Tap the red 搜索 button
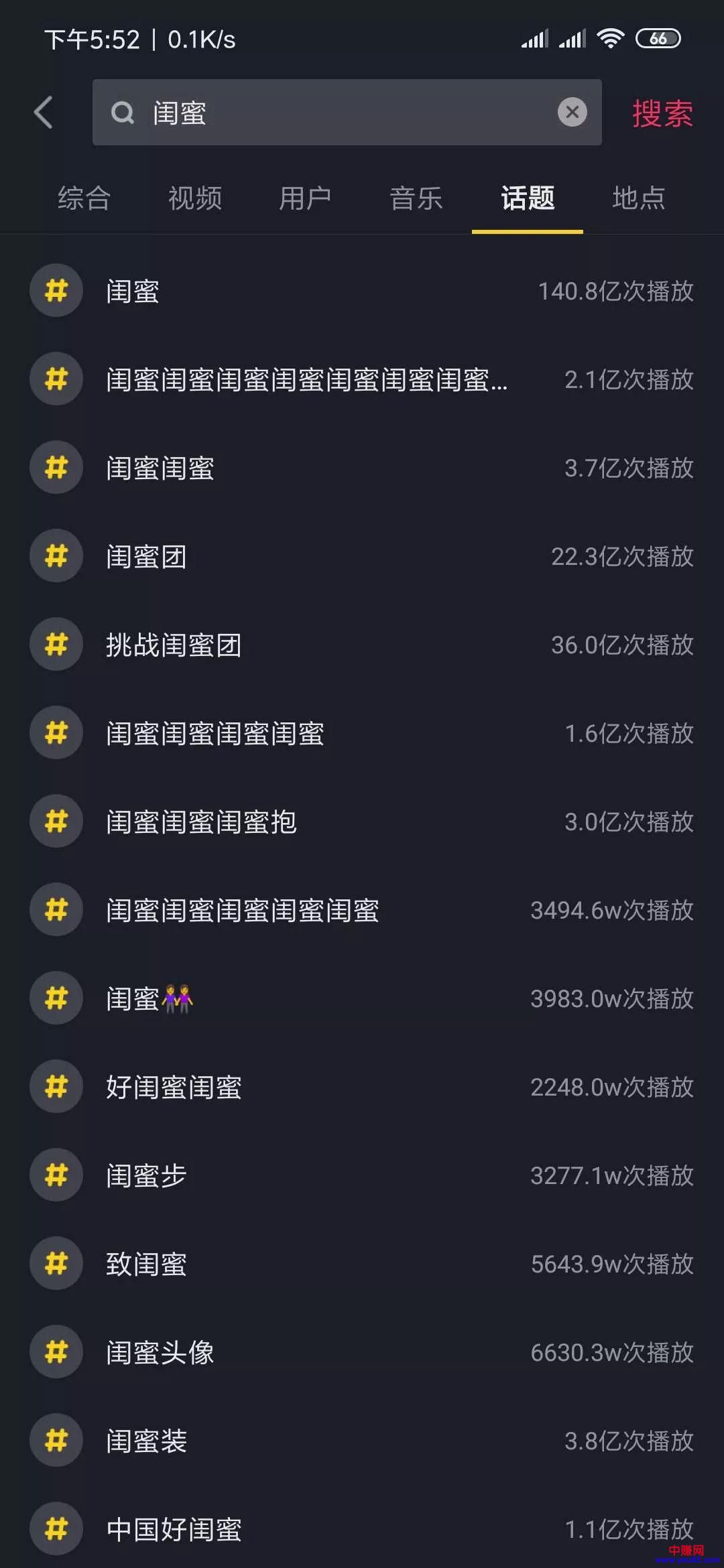Viewport: 724px width, 1568px height. (662, 113)
